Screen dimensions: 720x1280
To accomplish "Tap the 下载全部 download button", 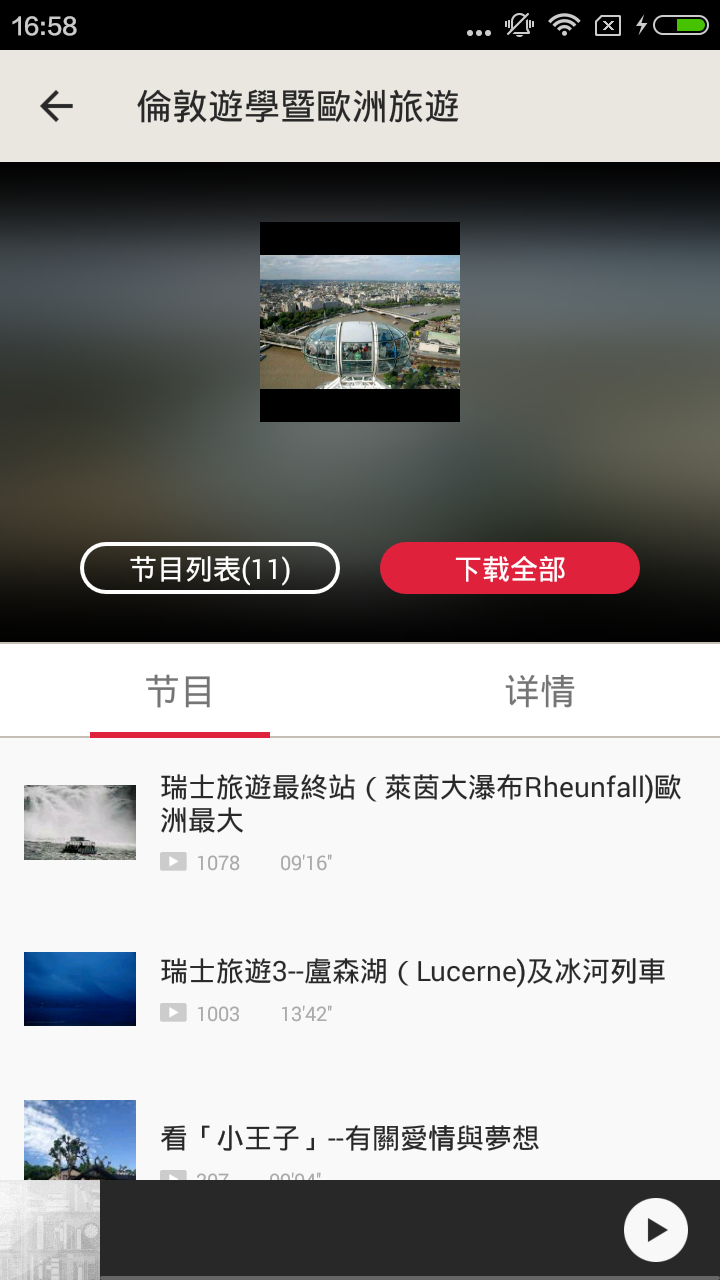I will coord(510,567).
